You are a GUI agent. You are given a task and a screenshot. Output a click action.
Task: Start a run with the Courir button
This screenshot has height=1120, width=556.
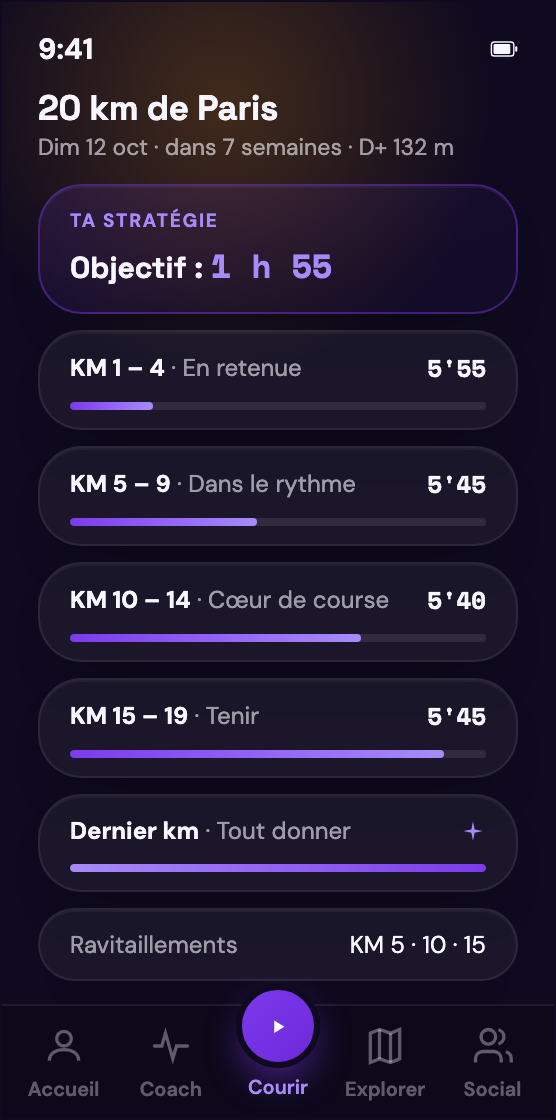[278, 1026]
